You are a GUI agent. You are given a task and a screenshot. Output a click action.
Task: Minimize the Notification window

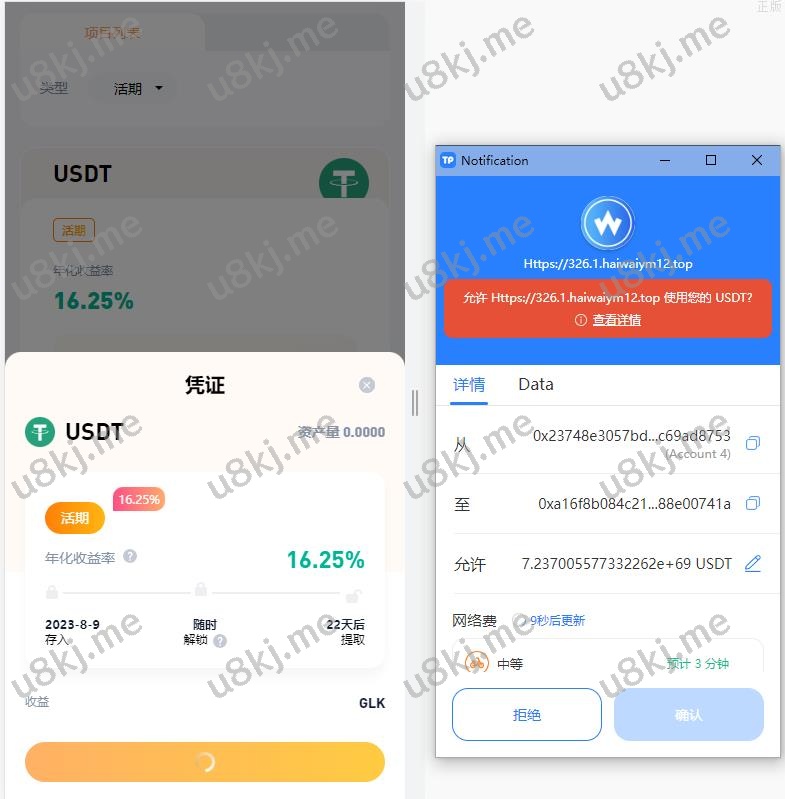(x=665, y=160)
